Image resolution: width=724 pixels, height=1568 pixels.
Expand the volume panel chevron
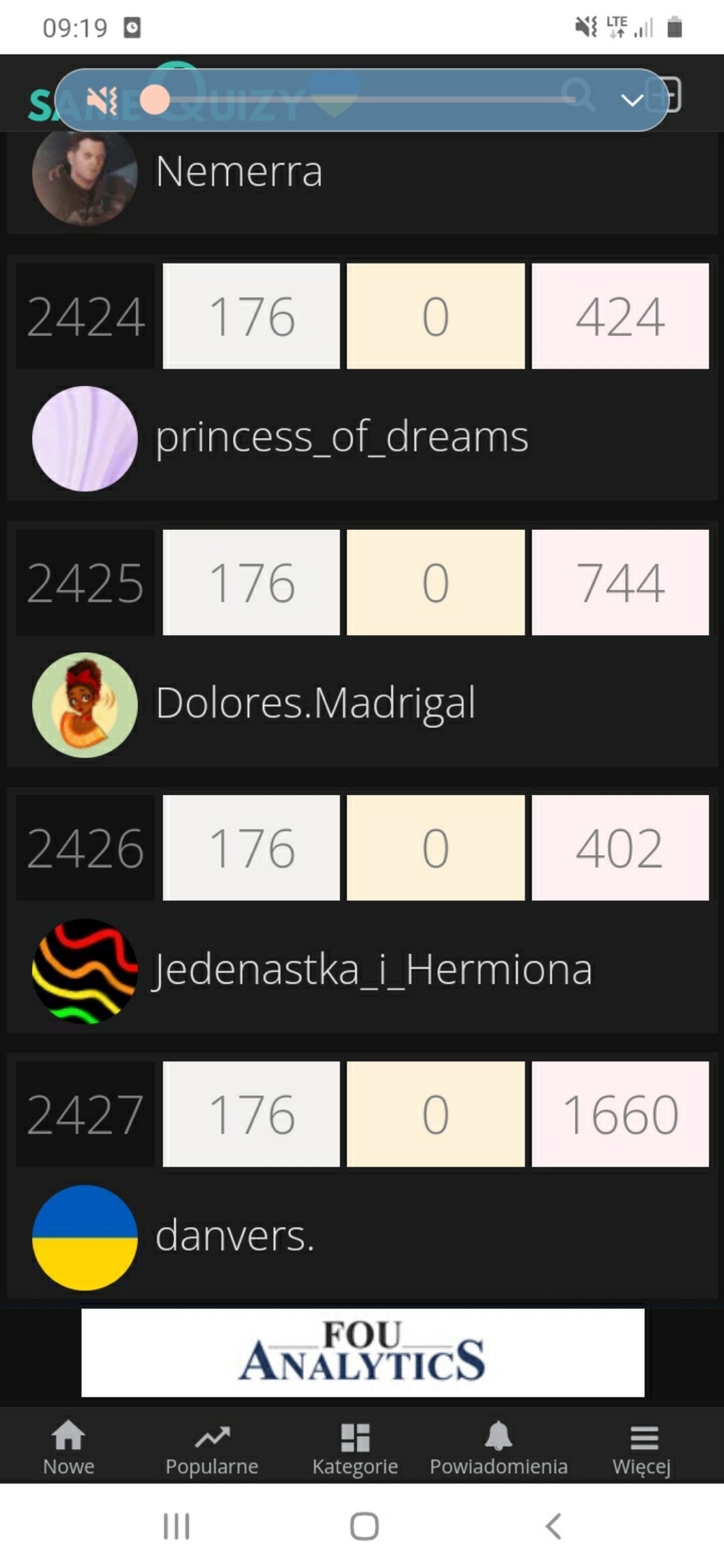point(632,100)
